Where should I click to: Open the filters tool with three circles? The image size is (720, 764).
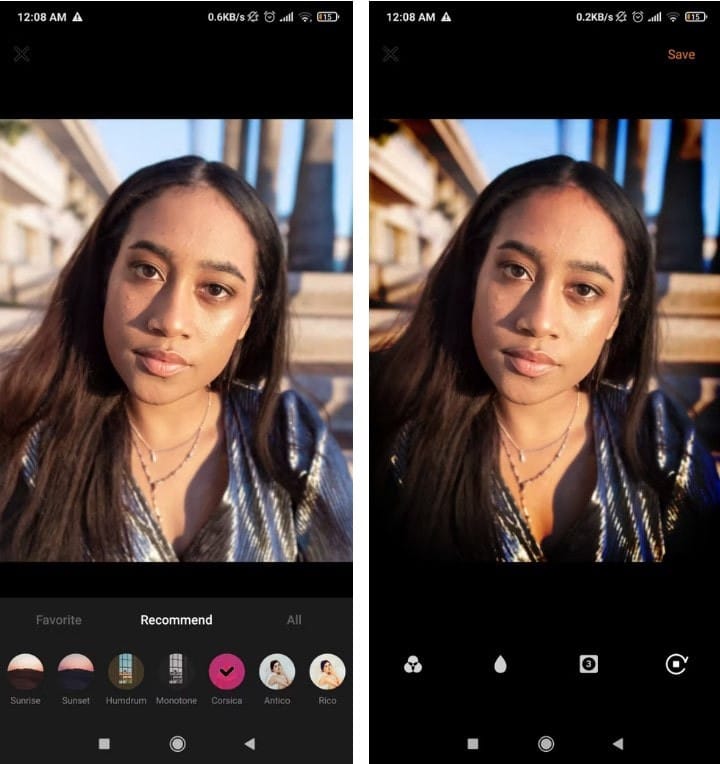[412, 664]
